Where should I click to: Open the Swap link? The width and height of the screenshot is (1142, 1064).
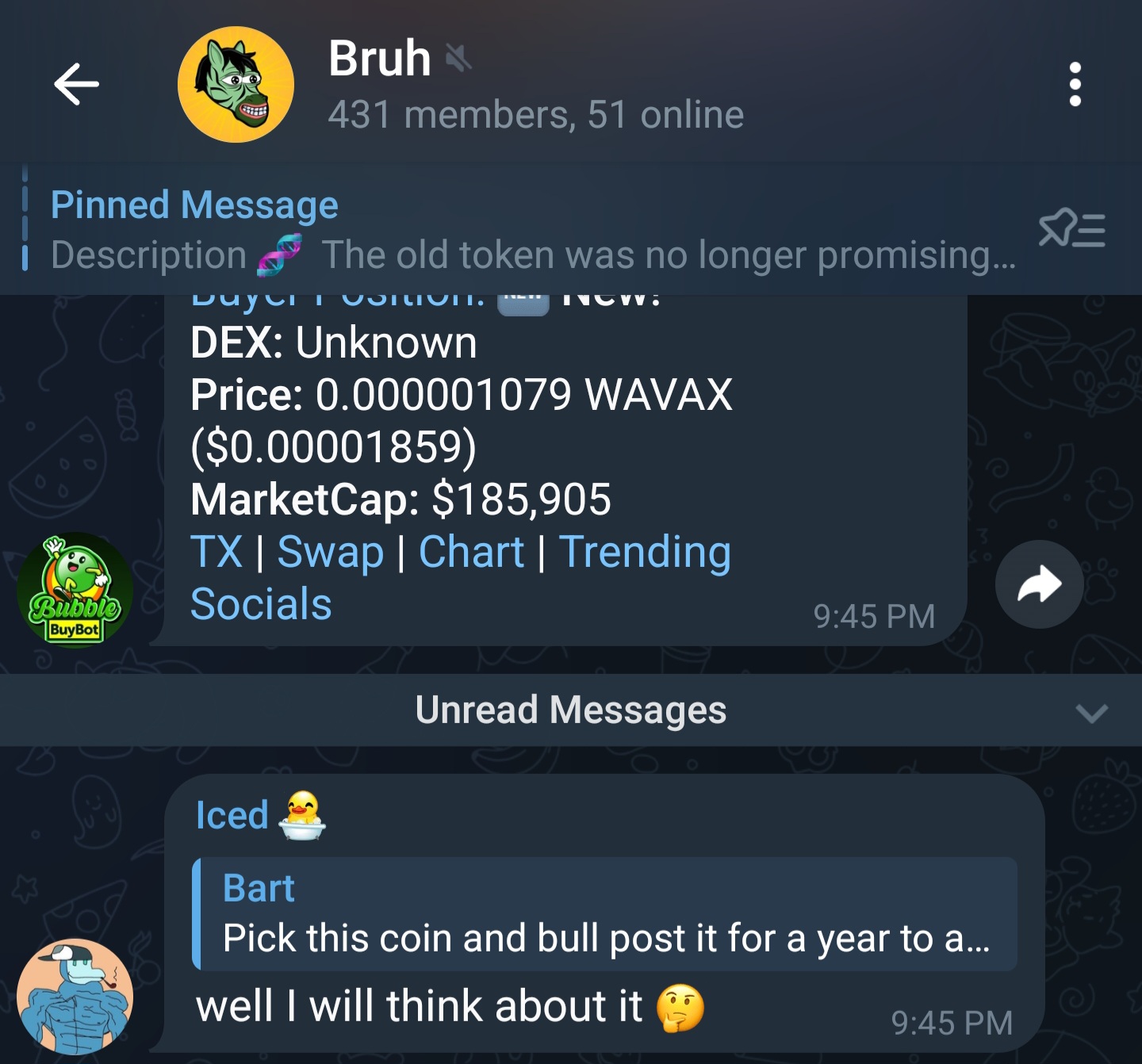click(x=330, y=552)
